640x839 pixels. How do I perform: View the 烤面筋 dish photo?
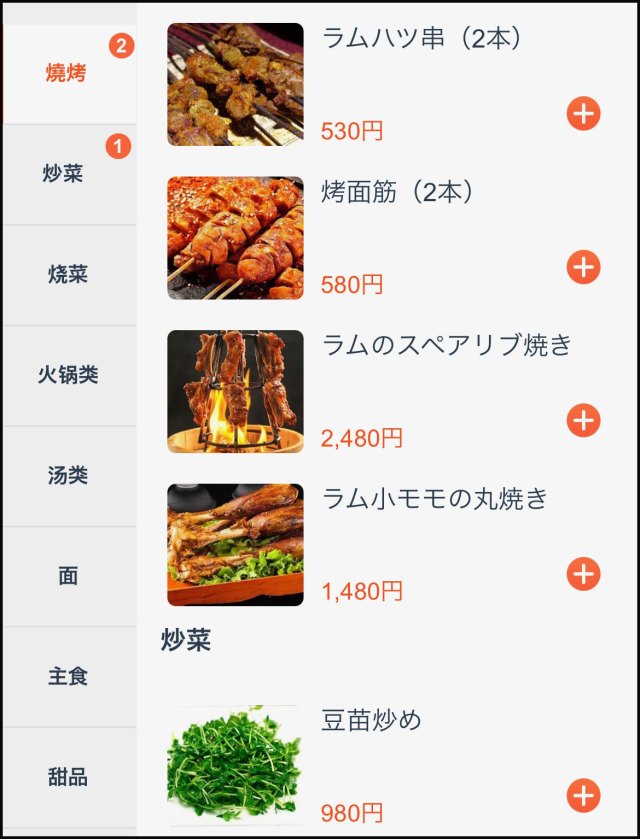(235, 238)
